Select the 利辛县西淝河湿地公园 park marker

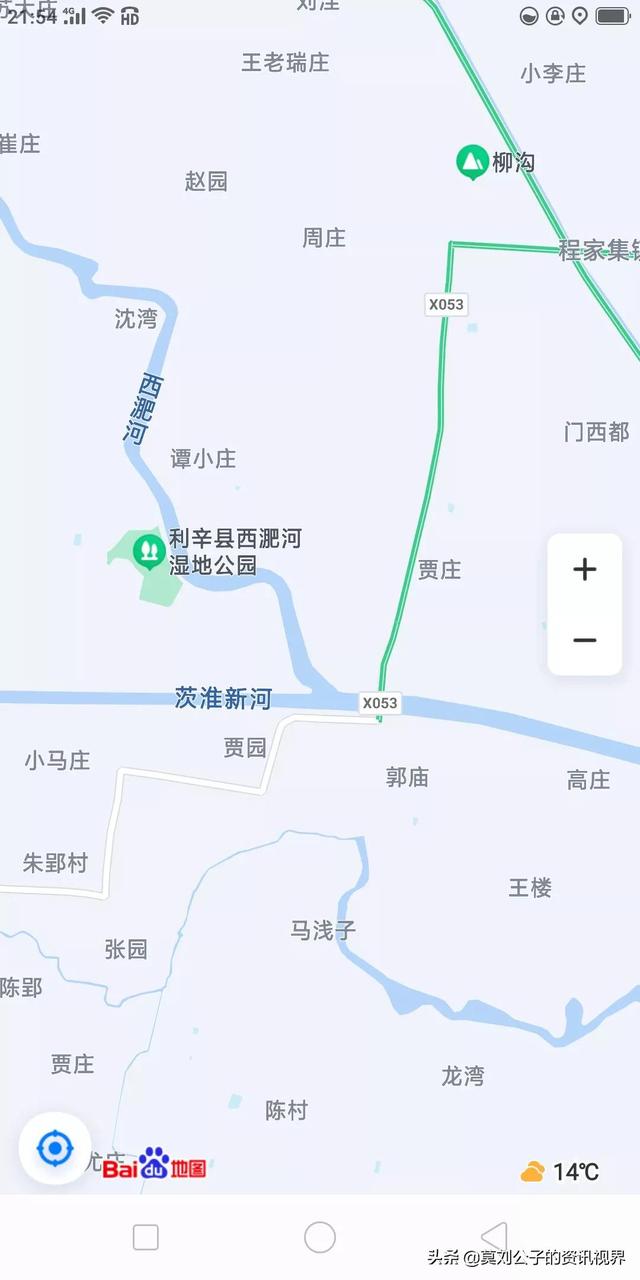[x=149, y=549]
